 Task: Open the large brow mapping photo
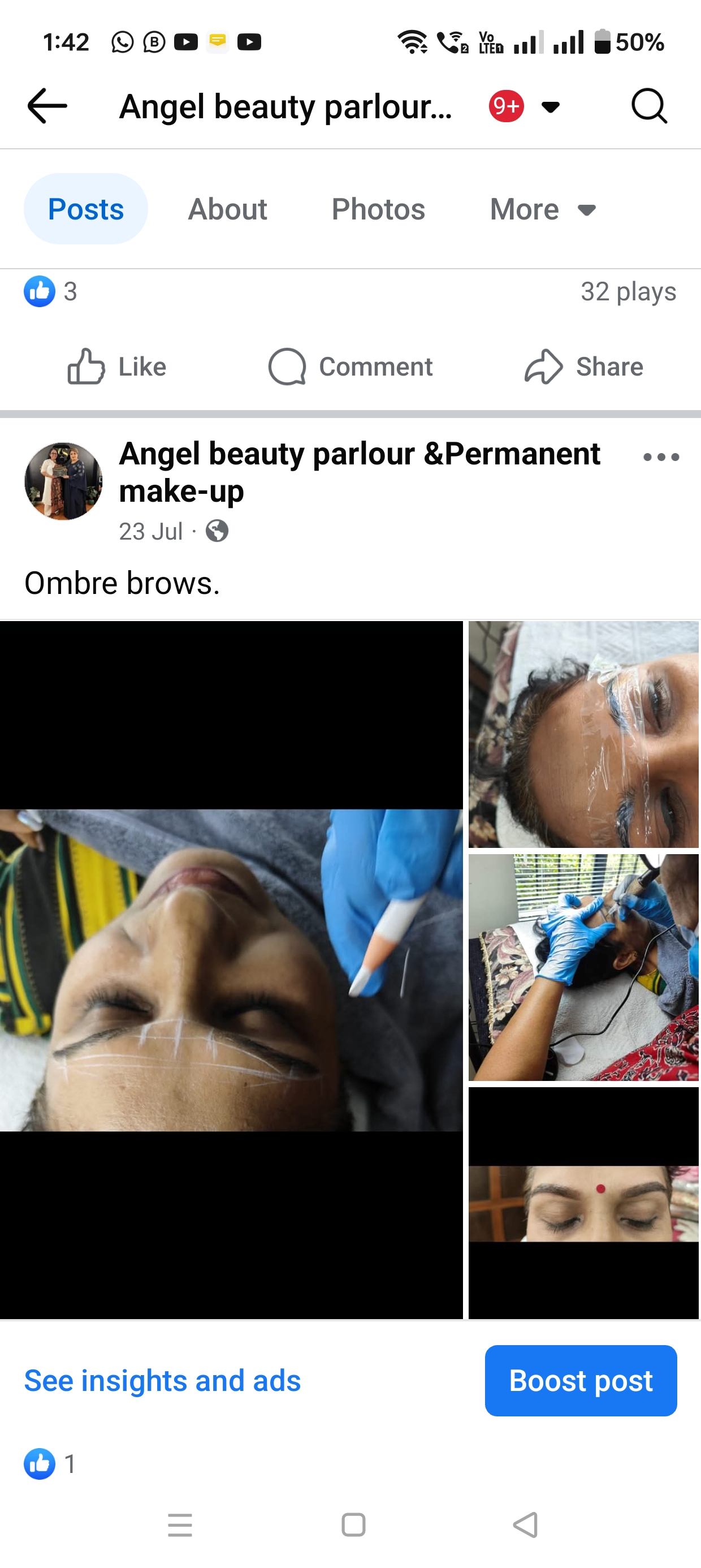[x=231, y=970]
